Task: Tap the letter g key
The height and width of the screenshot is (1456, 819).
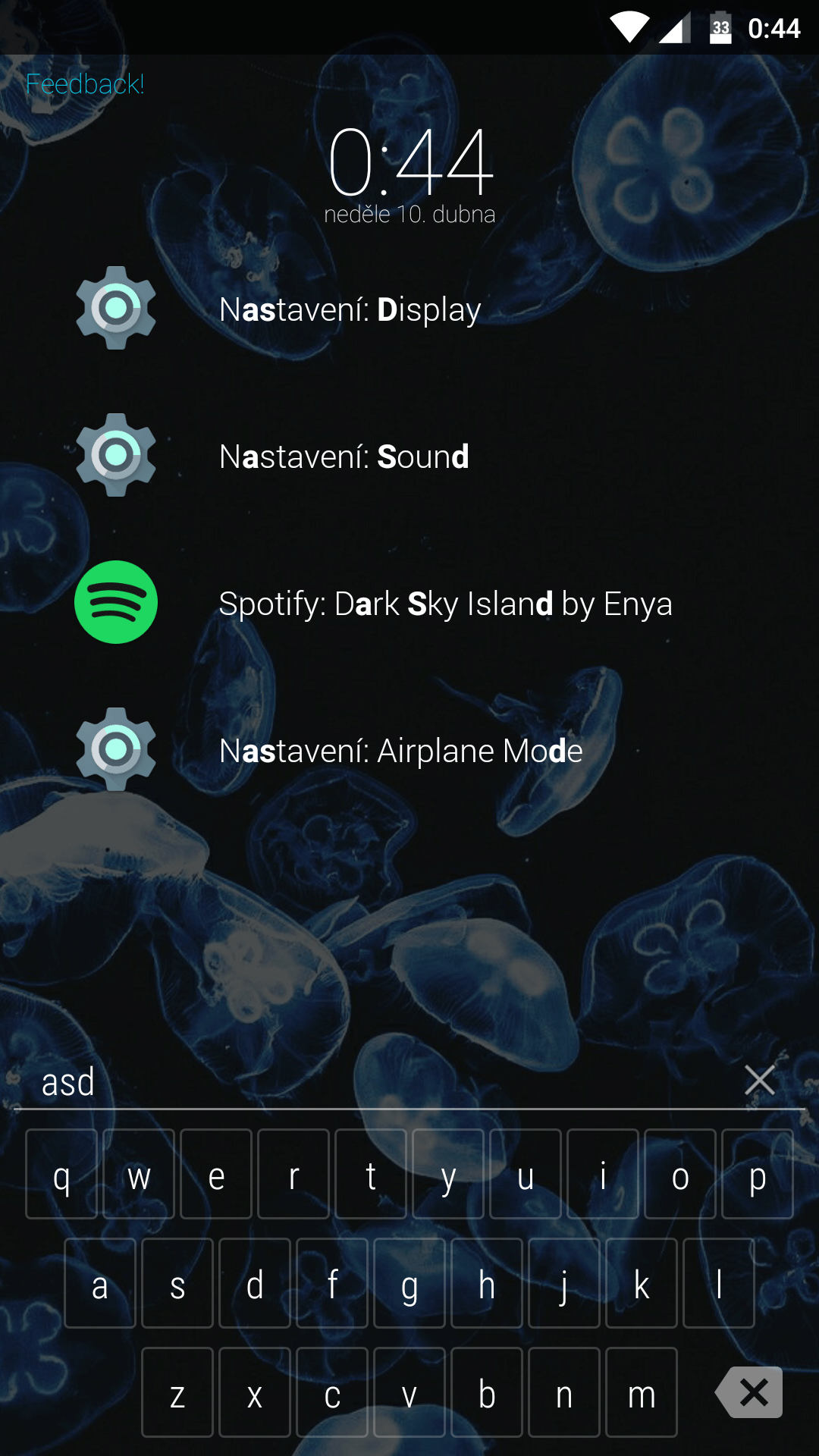Action: pyautogui.click(x=409, y=1283)
